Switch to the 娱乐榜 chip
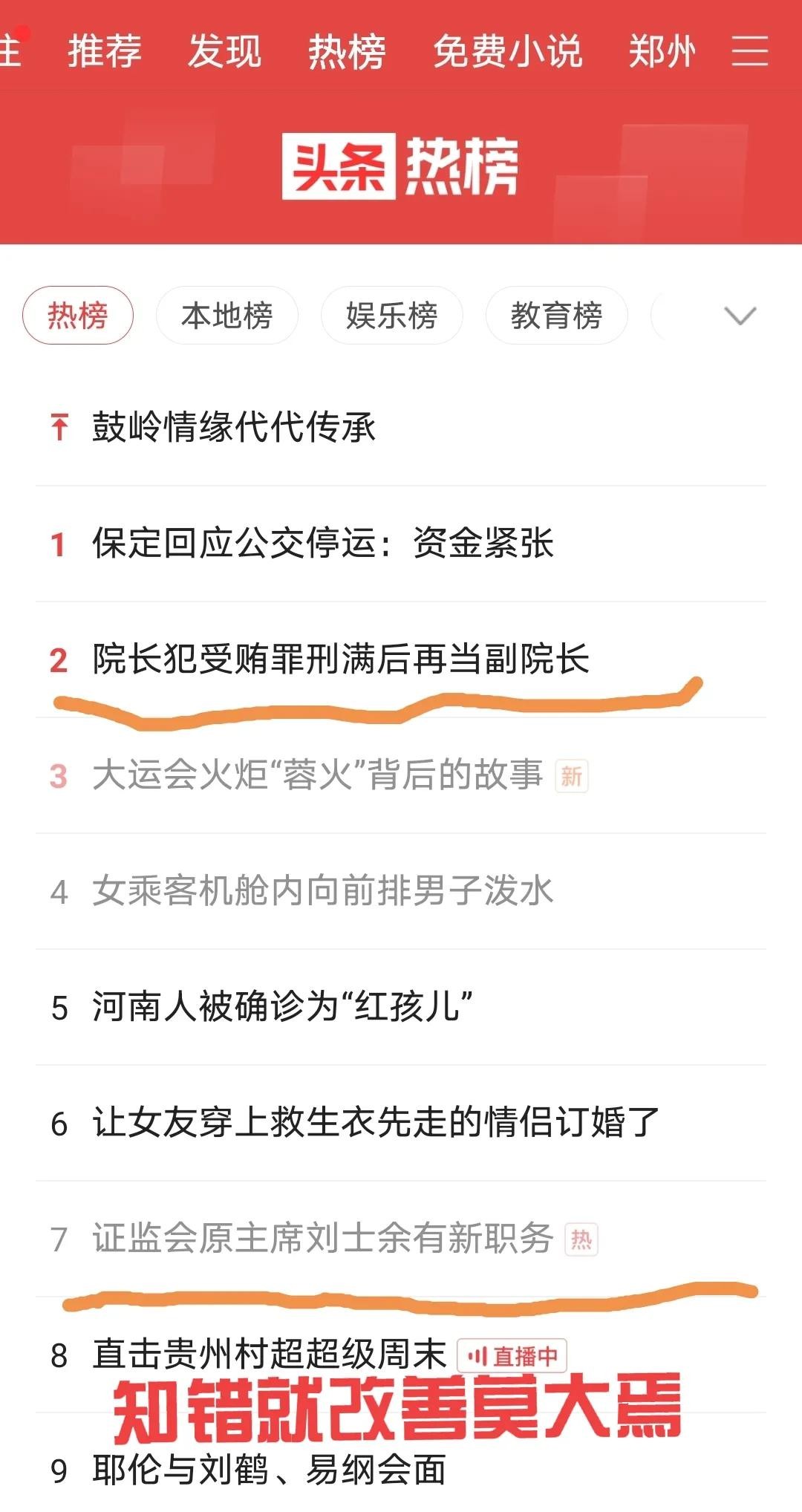The image size is (802, 1512). [391, 316]
